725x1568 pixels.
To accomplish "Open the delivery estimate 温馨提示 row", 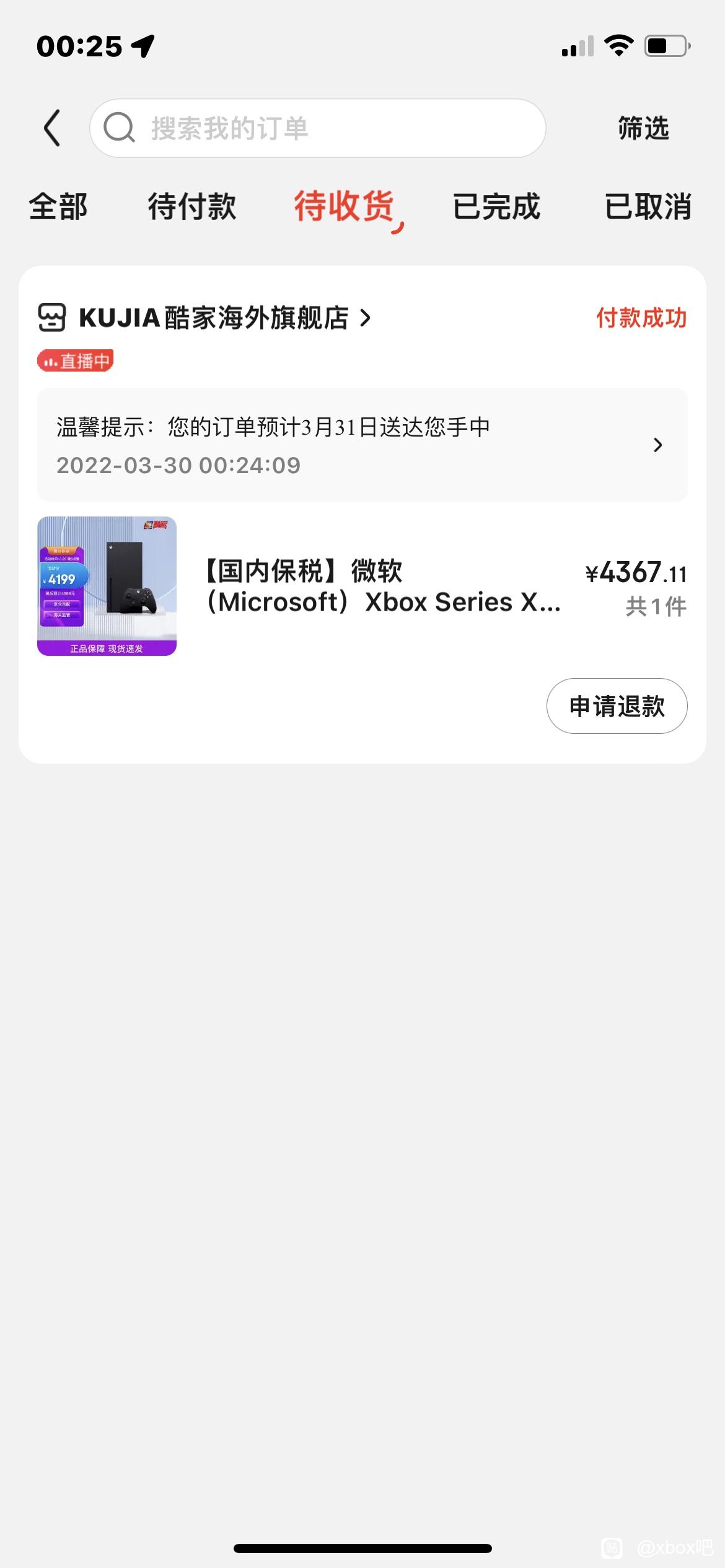I will [362, 445].
